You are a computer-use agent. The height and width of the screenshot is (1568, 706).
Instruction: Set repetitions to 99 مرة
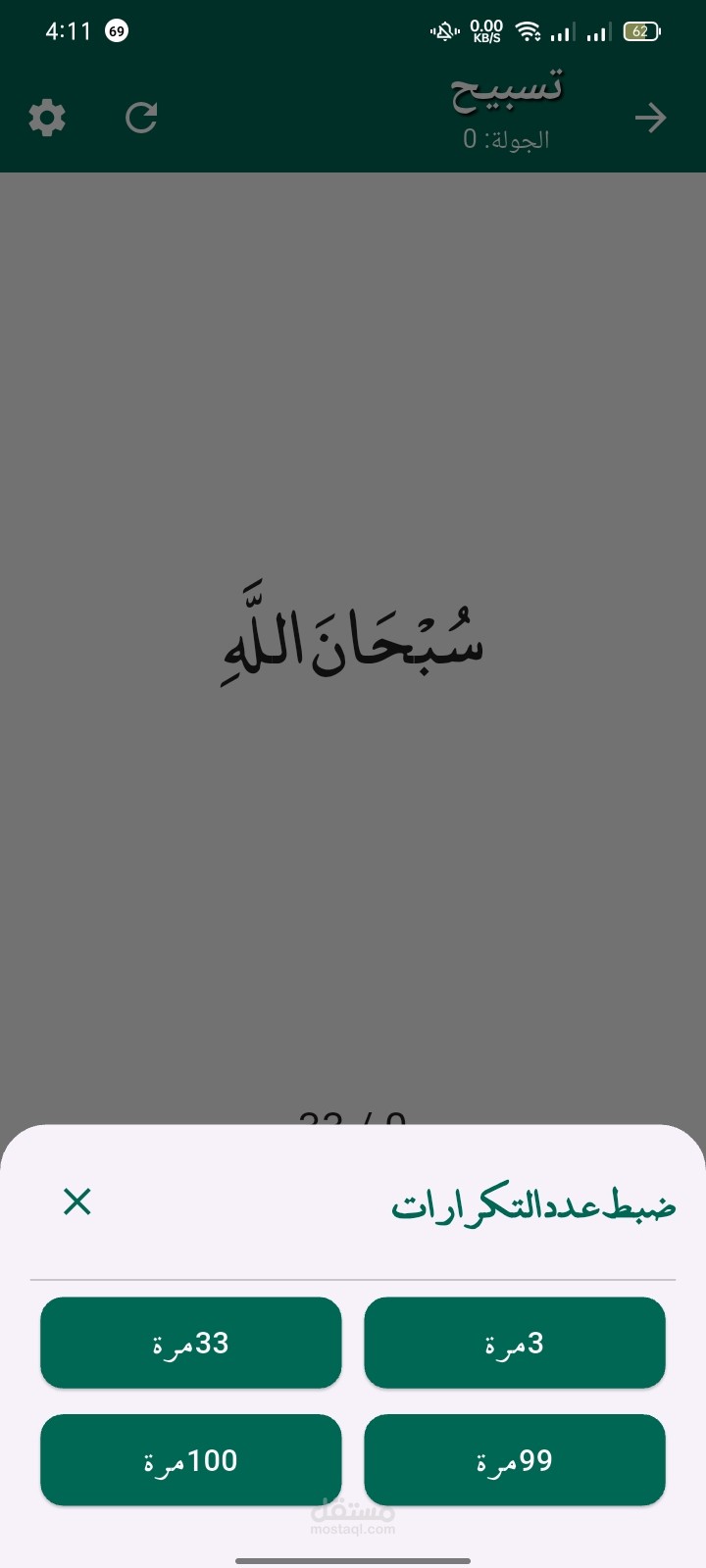(x=515, y=1460)
